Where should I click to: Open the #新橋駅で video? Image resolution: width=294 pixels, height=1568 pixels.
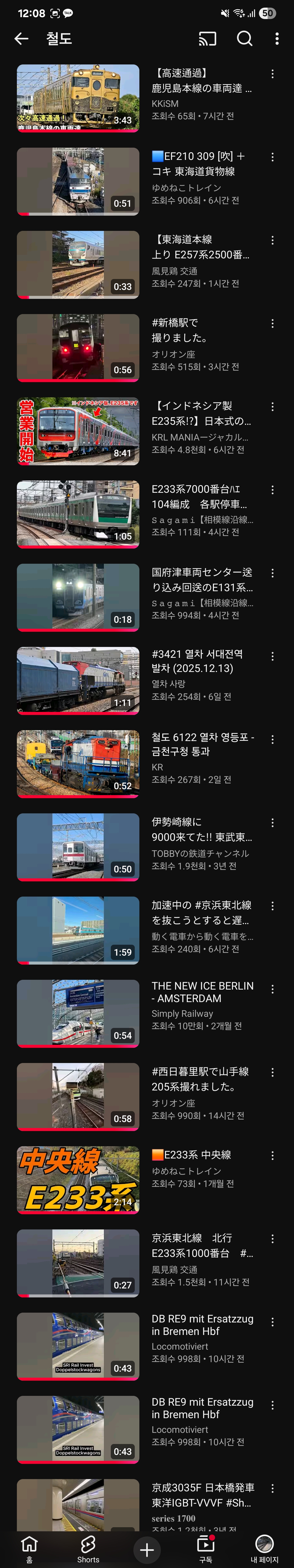(x=78, y=348)
